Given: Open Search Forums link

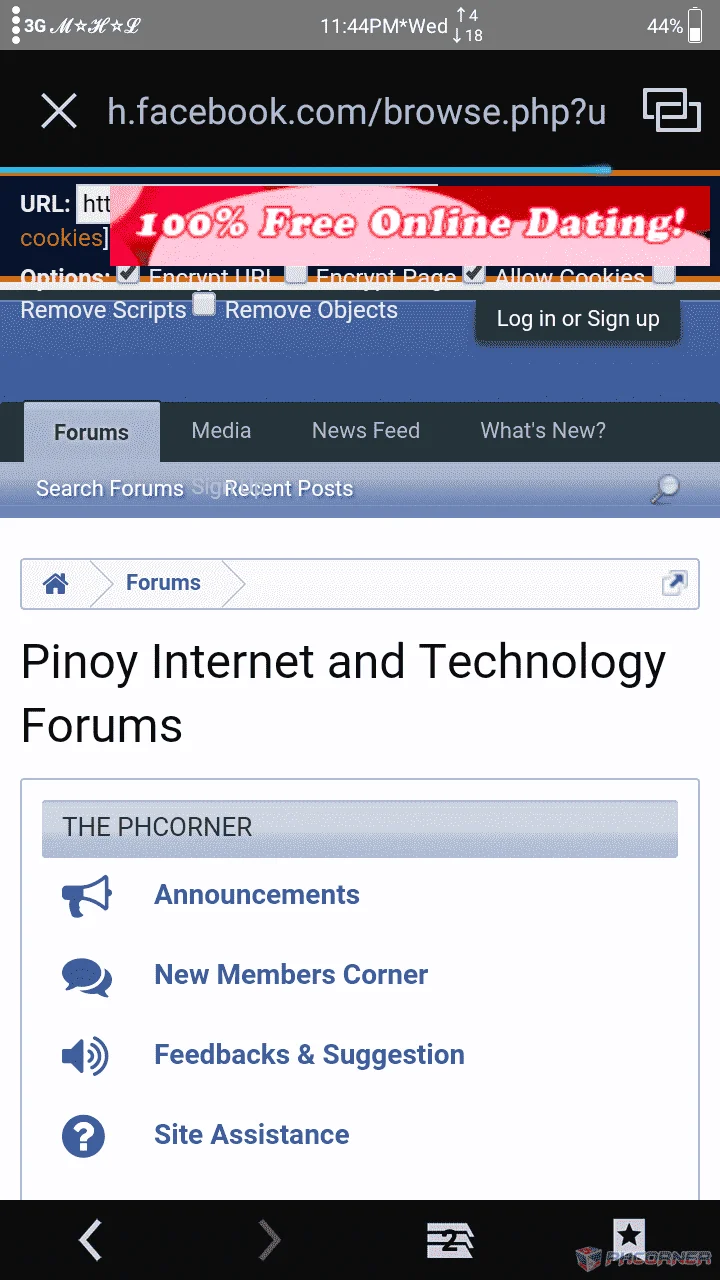Looking at the screenshot, I should pos(110,489).
